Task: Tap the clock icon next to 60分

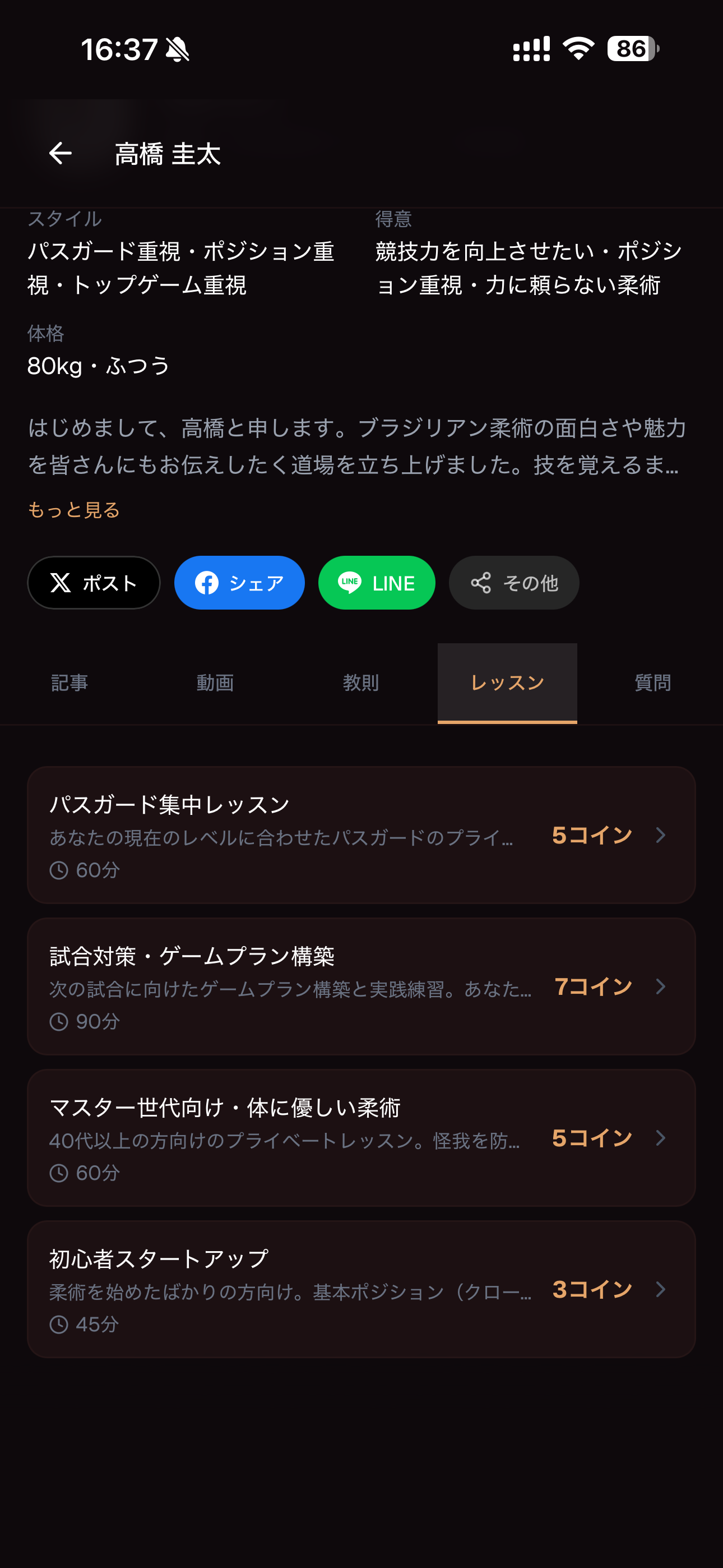Action: point(59,870)
